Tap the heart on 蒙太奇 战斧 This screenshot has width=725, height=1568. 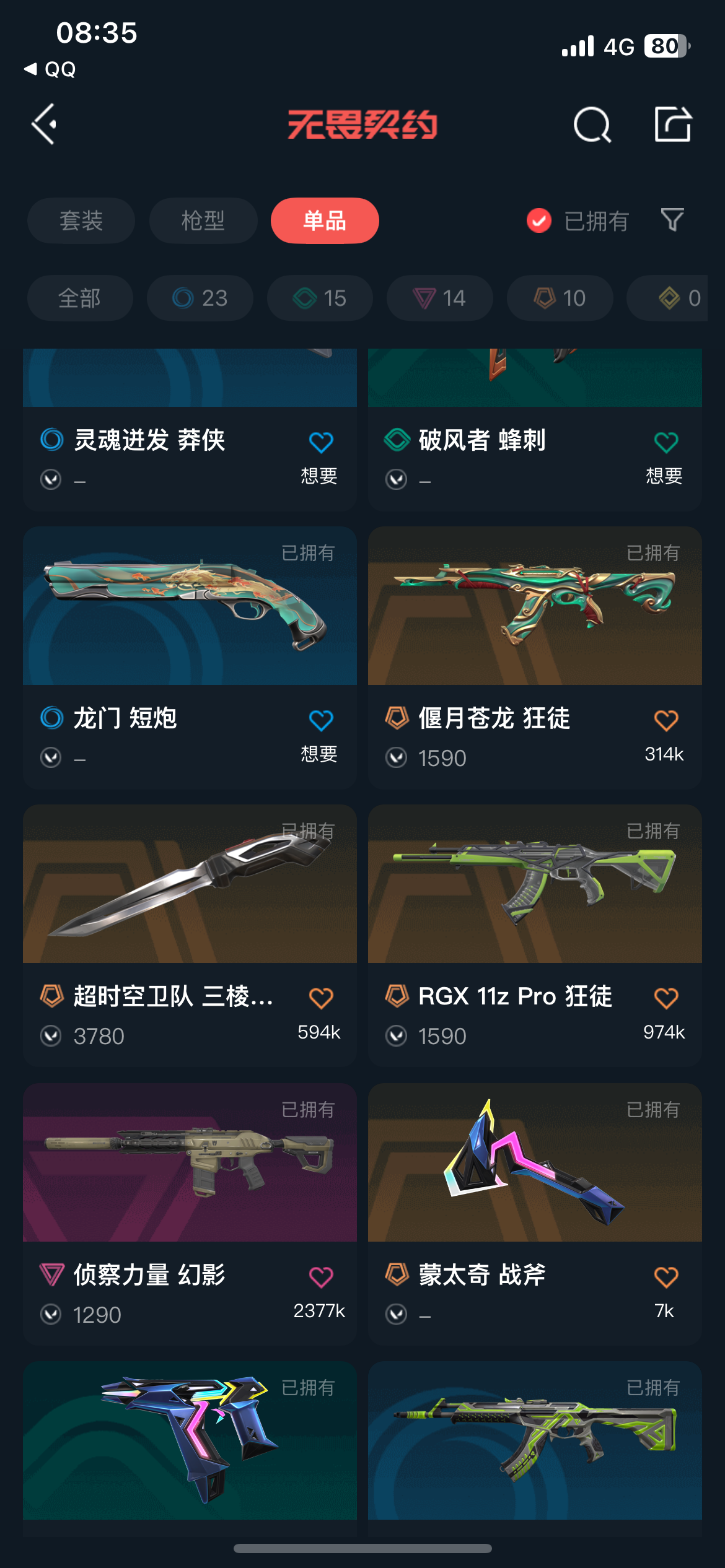(666, 1276)
